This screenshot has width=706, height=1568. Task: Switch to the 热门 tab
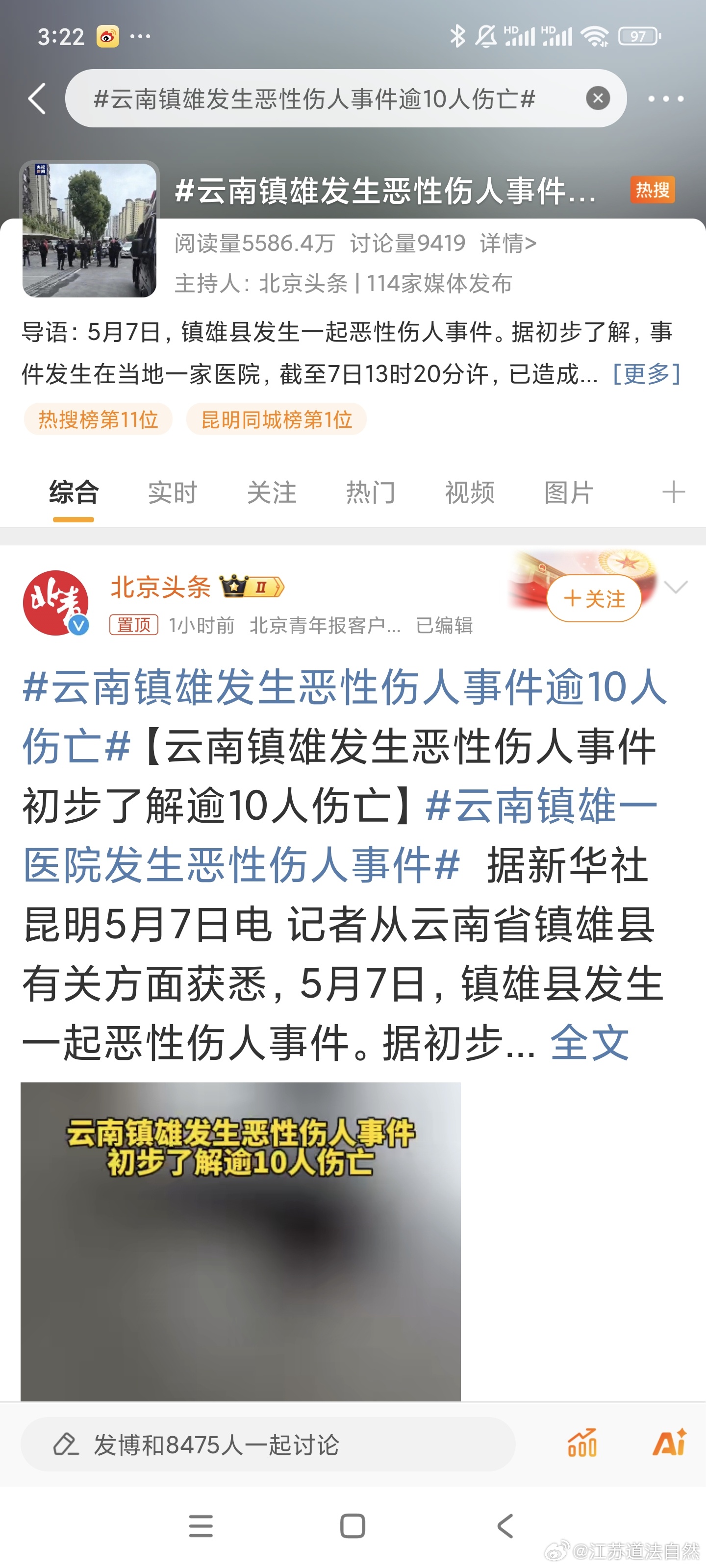tap(370, 492)
